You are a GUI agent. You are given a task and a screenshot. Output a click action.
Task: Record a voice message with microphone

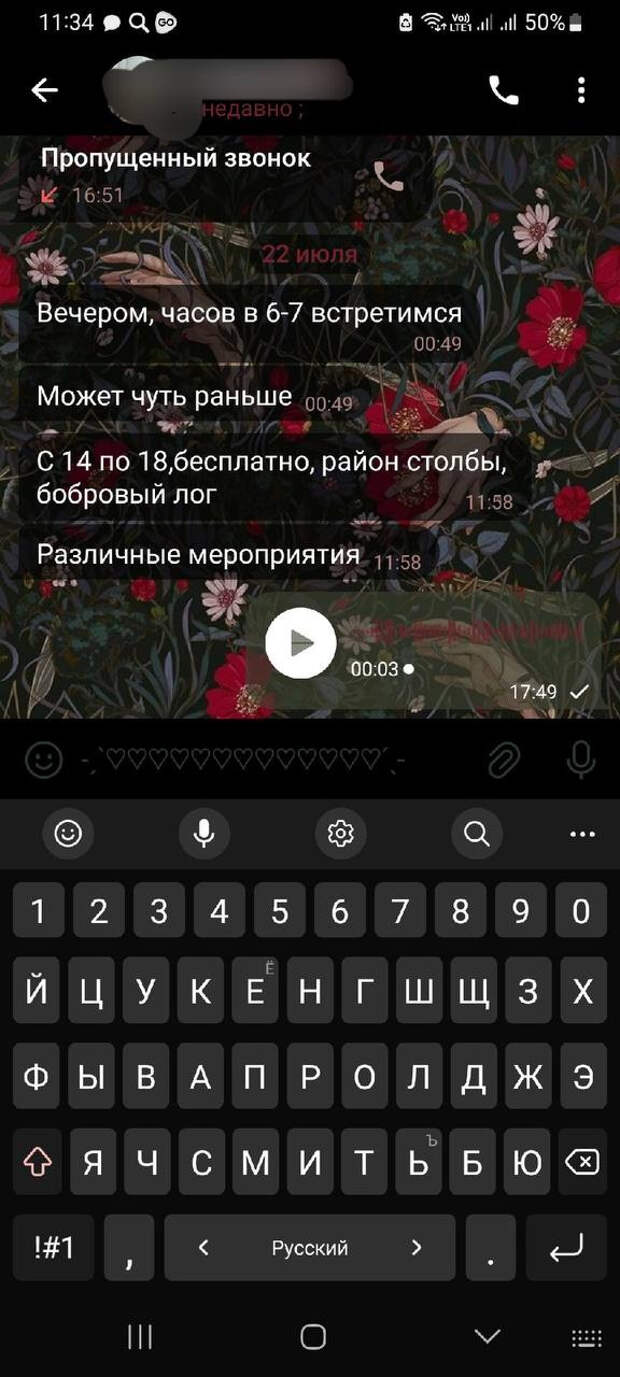pos(581,761)
